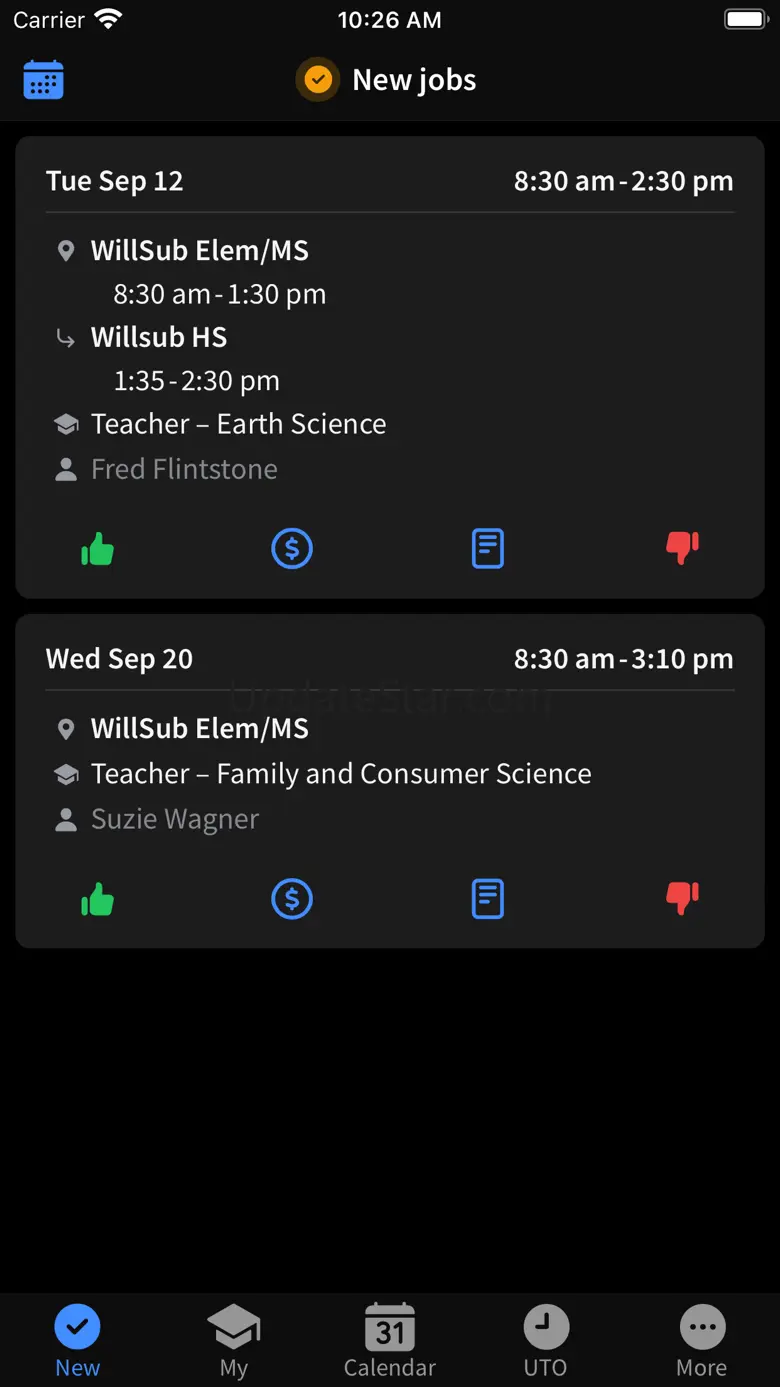
Task: View pay info for the Fred Flintstone job
Action: pyautogui.click(x=292, y=549)
